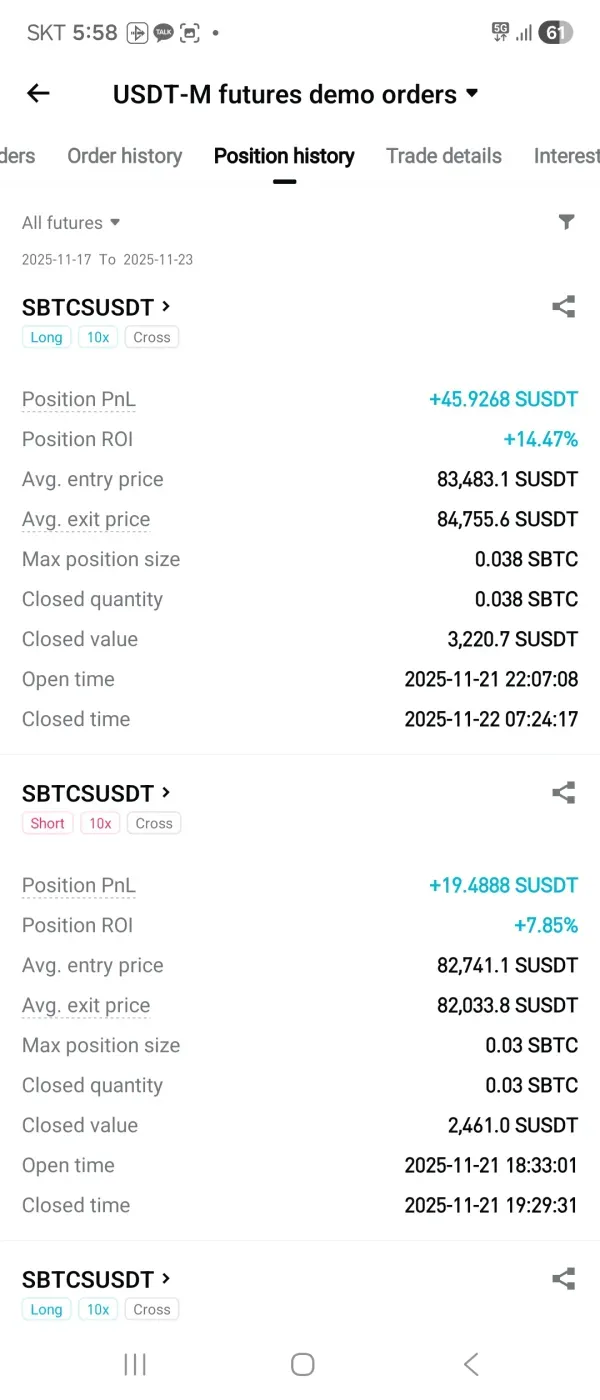The image size is (600, 1400).
Task: Open the funnel filter icon
Action: [566, 222]
